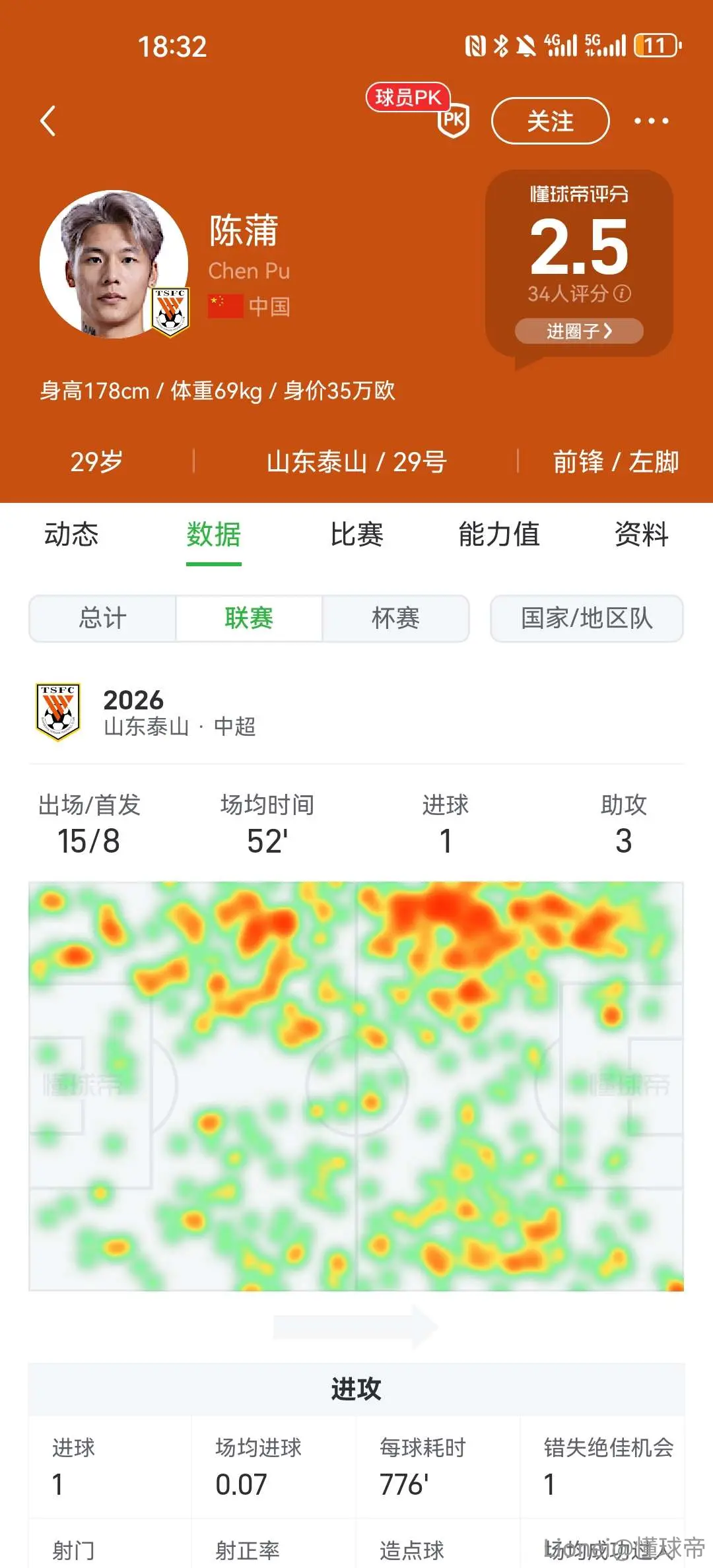Switch to the 动态 tab
The height and width of the screenshot is (1568, 713).
[71, 534]
